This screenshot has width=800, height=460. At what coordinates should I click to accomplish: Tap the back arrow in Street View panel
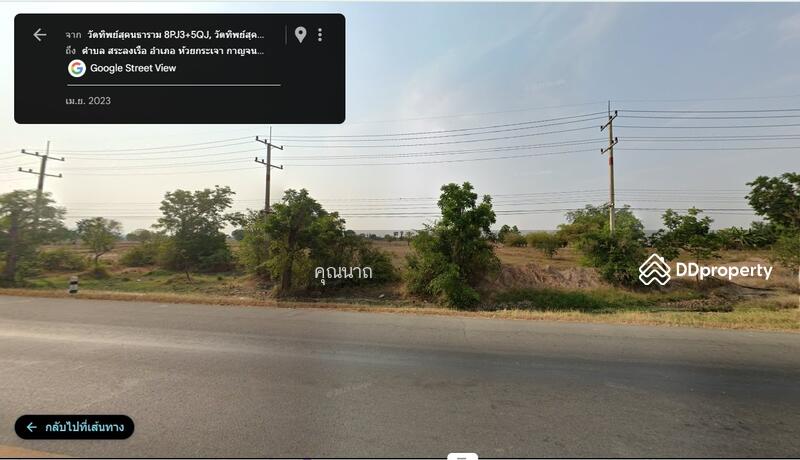pyautogui.click(x=40, y=35)
